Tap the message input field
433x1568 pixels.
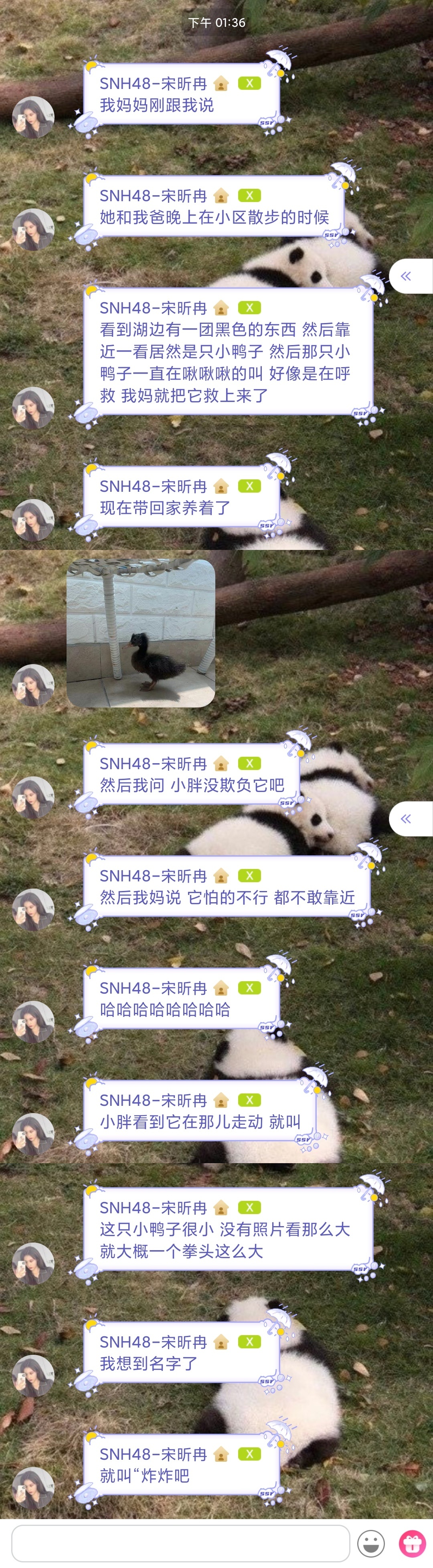pyautogui.click(x=180, y=1542)
